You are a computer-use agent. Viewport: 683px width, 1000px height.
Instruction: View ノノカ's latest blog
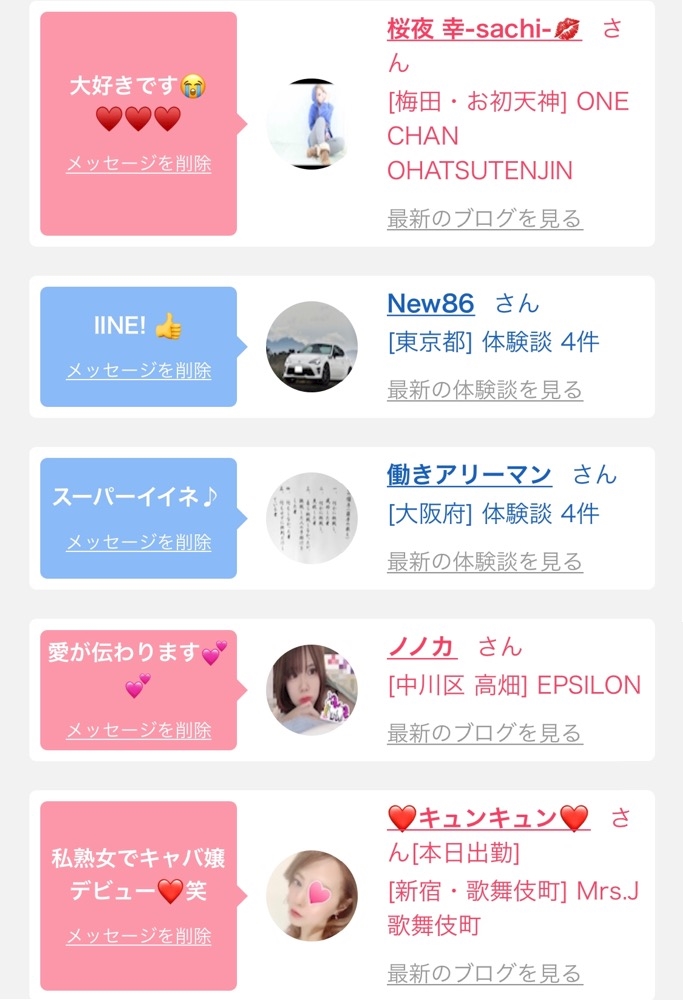point(485,733)
